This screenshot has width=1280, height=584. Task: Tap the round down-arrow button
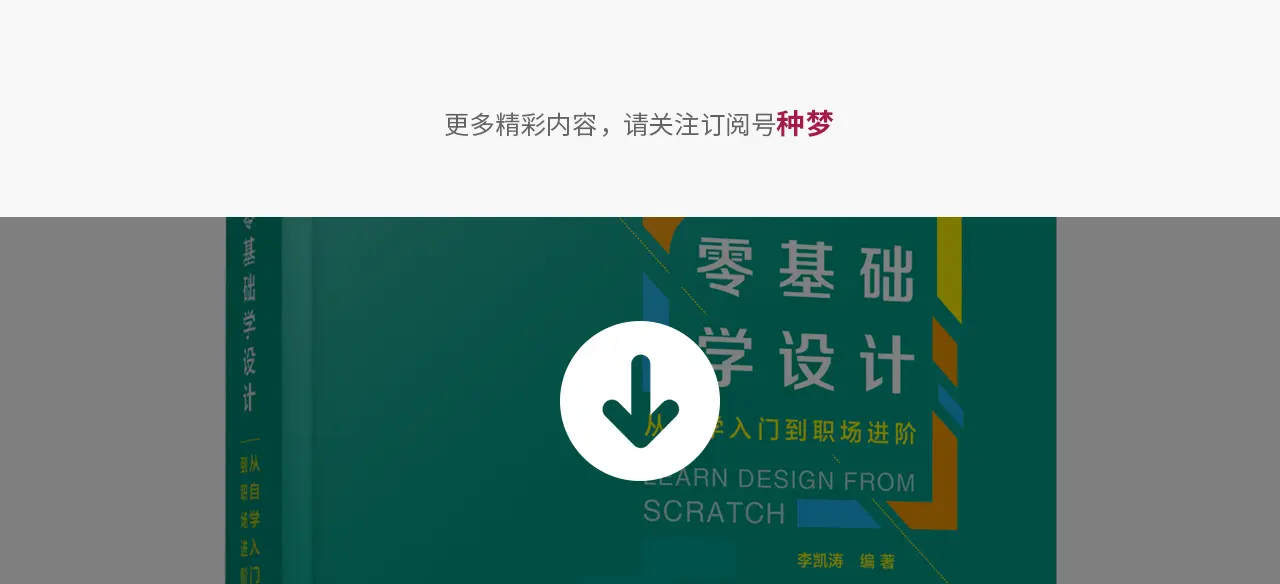coord(640,401)
